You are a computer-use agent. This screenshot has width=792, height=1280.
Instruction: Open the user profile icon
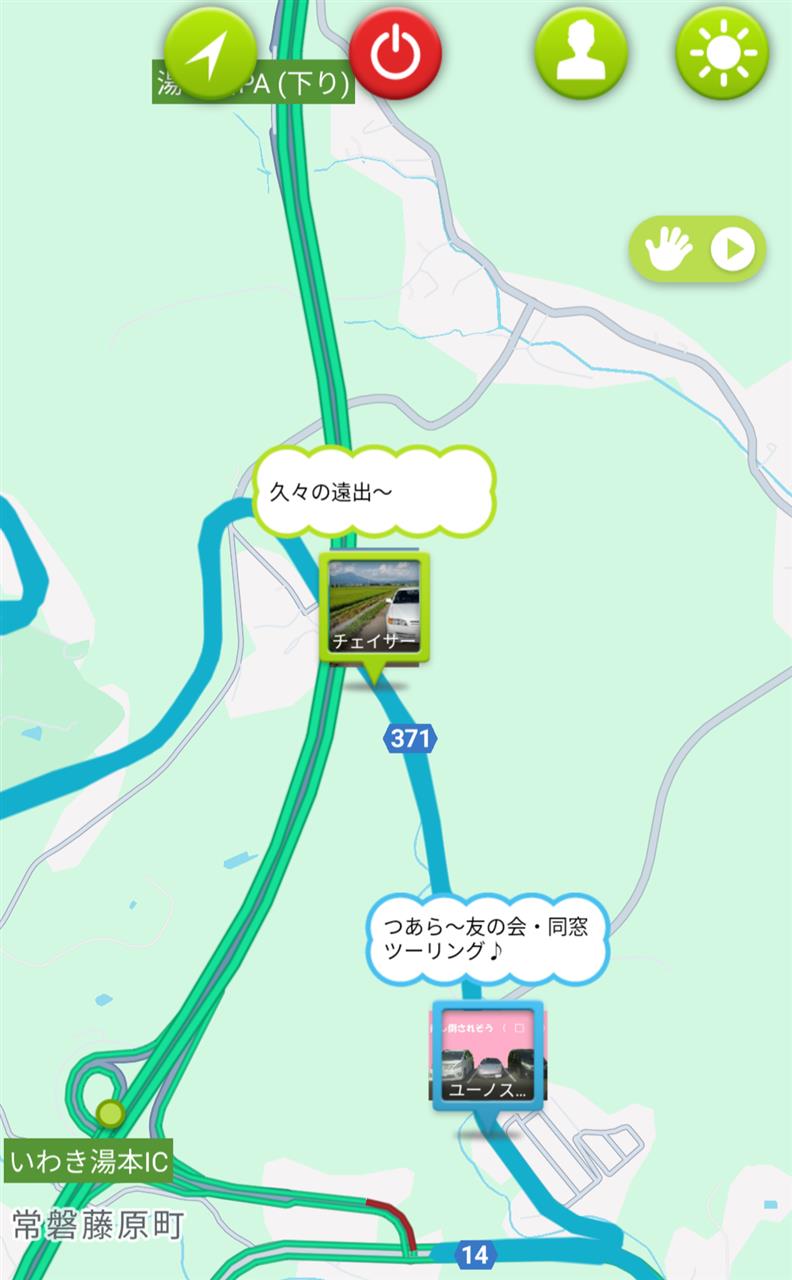pyautogui.click(x=581, y=53)
